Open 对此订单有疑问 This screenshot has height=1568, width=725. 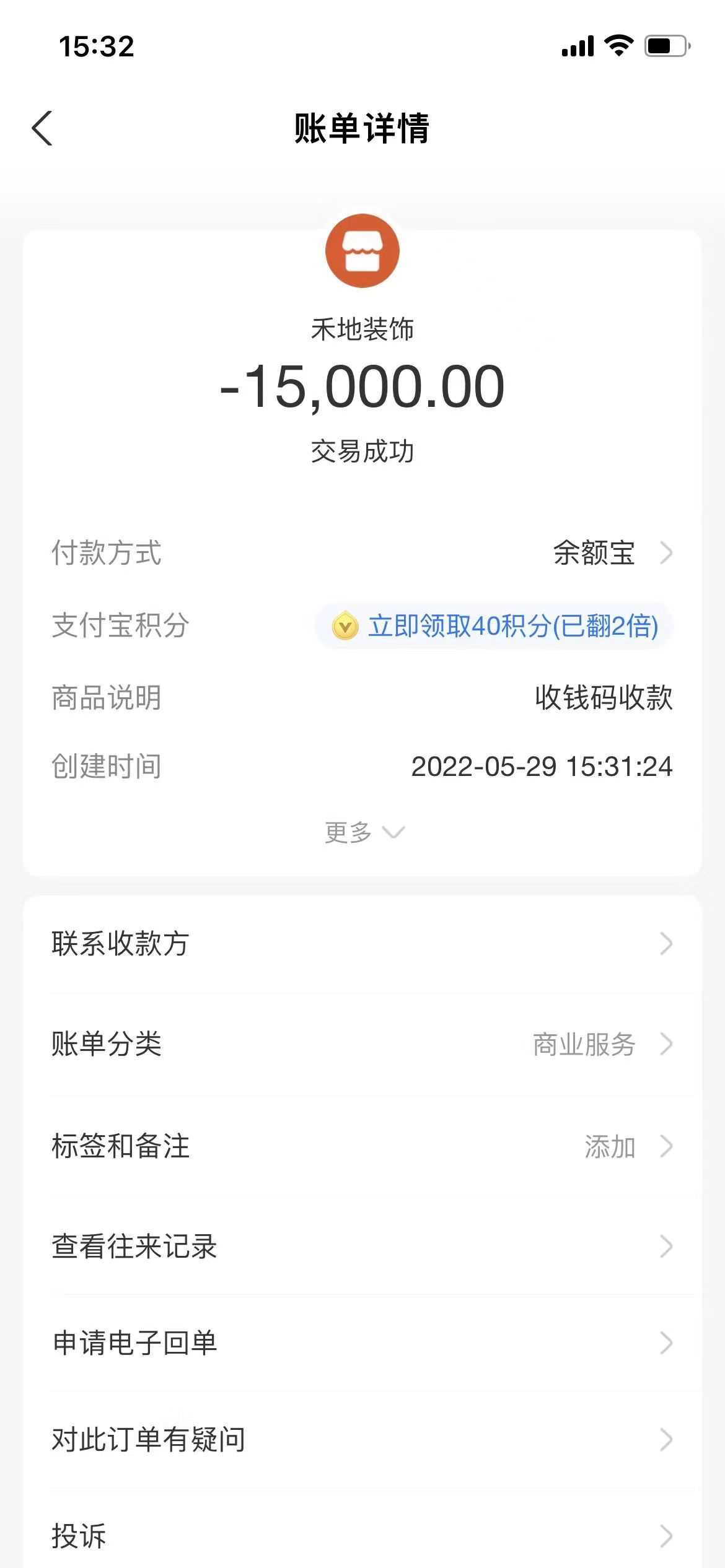pos(362,1440)
